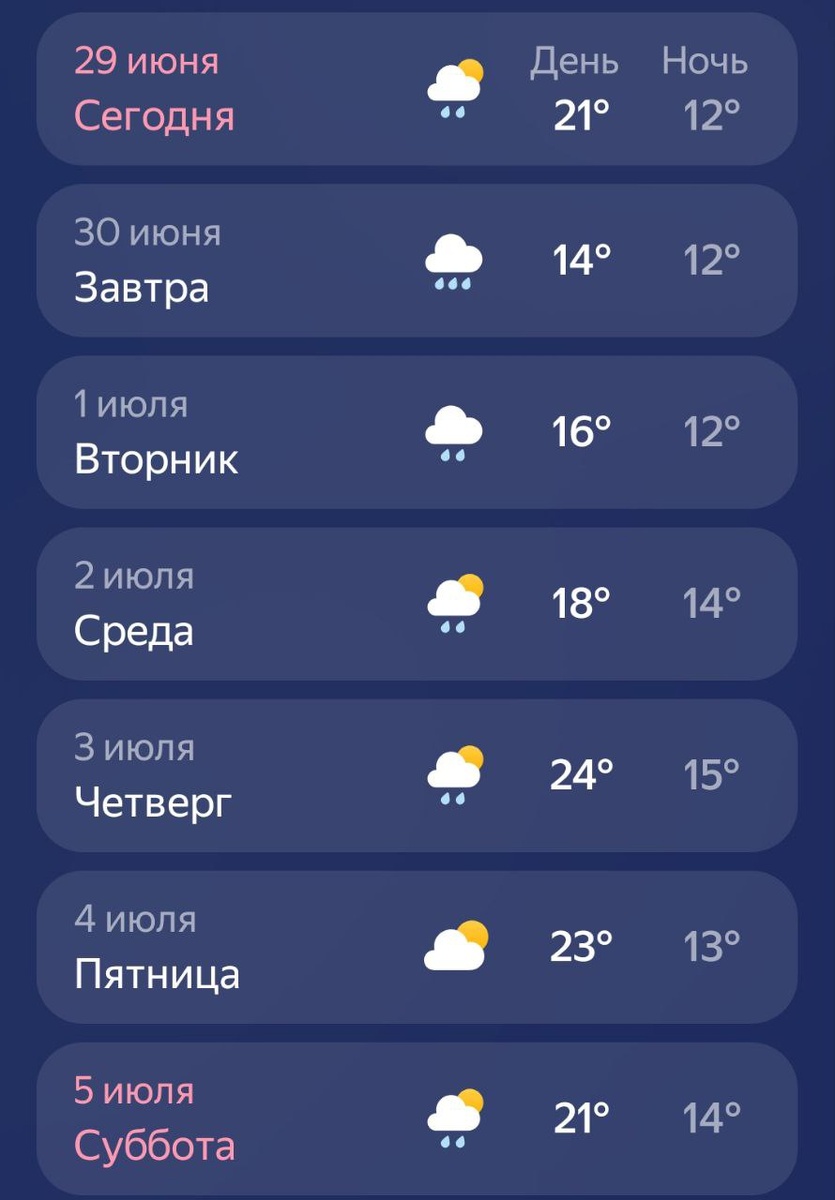Open the Вторник 1 июля forecast card

pyautogui.click(x=417, y=432)
